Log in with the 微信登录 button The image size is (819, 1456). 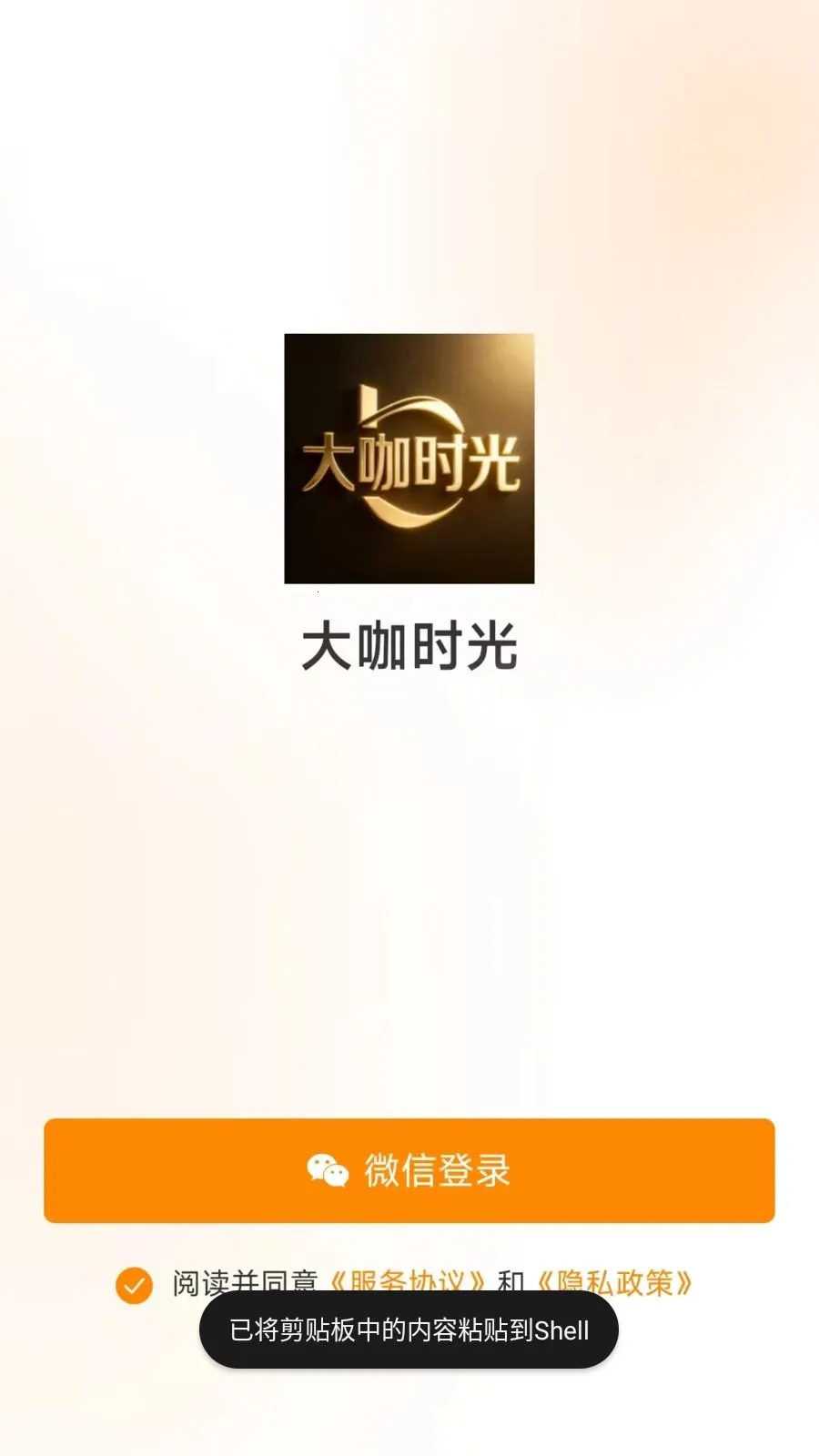tap(409, 1170)
